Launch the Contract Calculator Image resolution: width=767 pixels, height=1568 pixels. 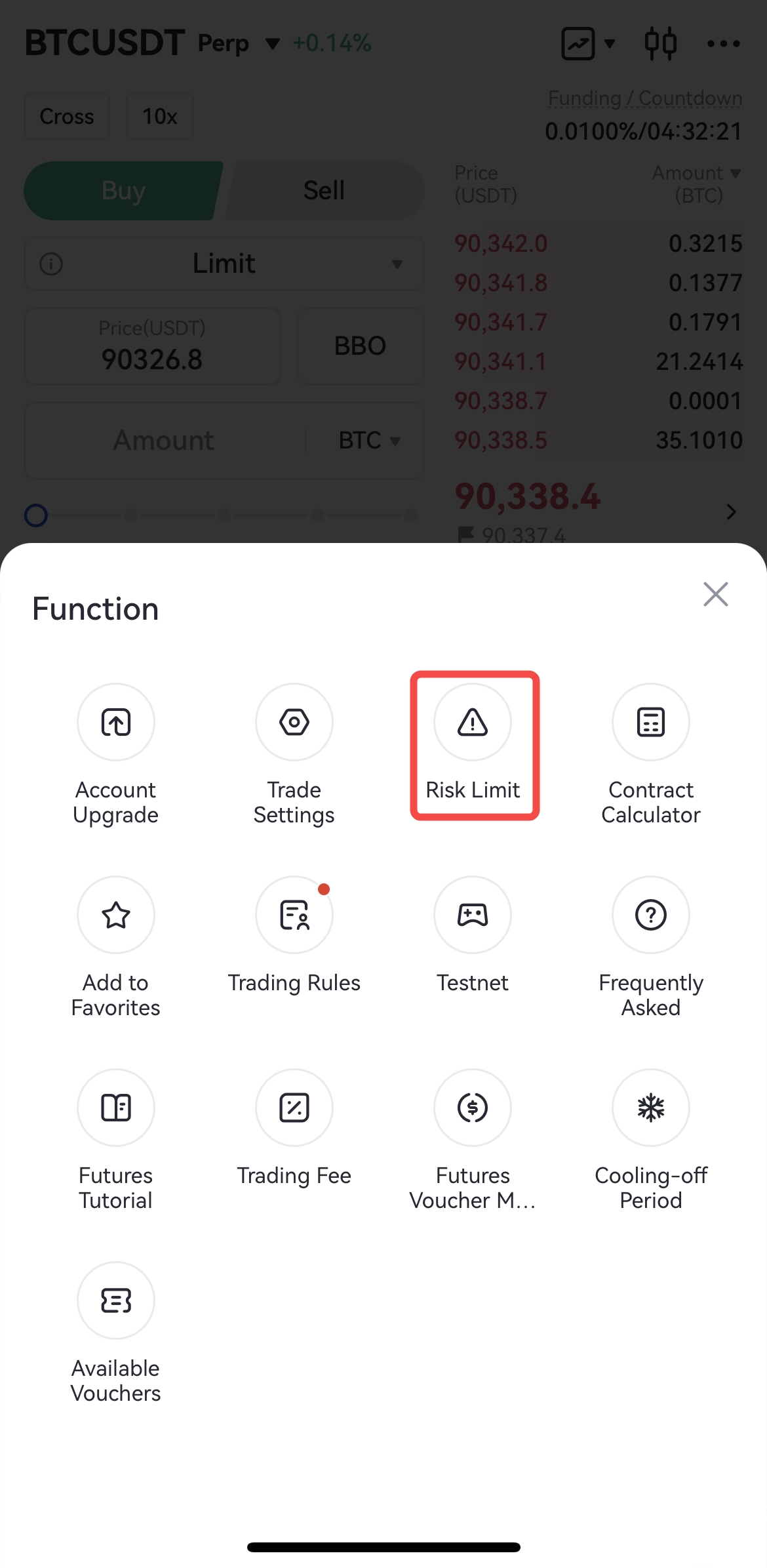coord(651,722)
